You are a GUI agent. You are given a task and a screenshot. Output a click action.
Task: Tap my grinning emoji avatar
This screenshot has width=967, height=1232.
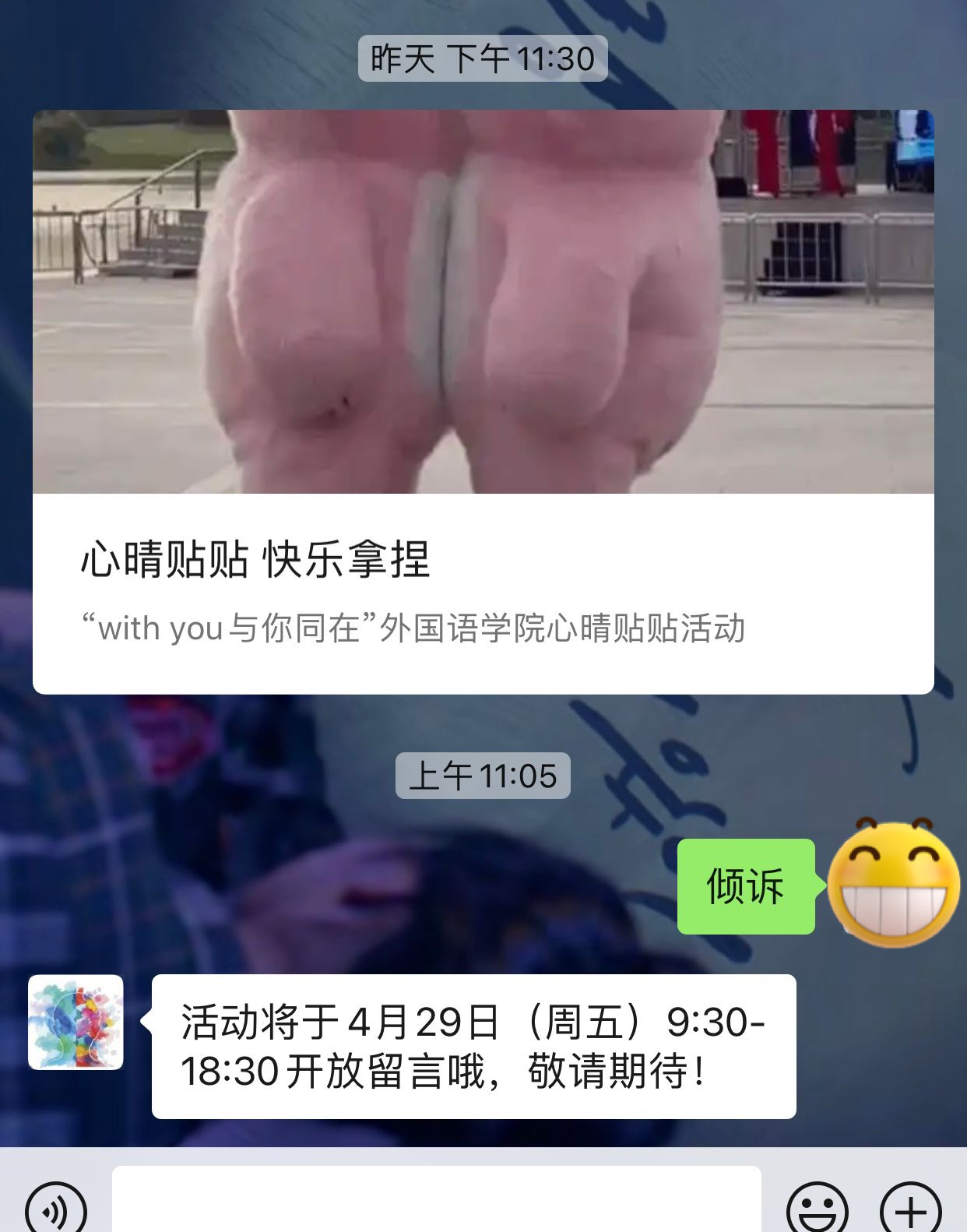pos(893,884)
